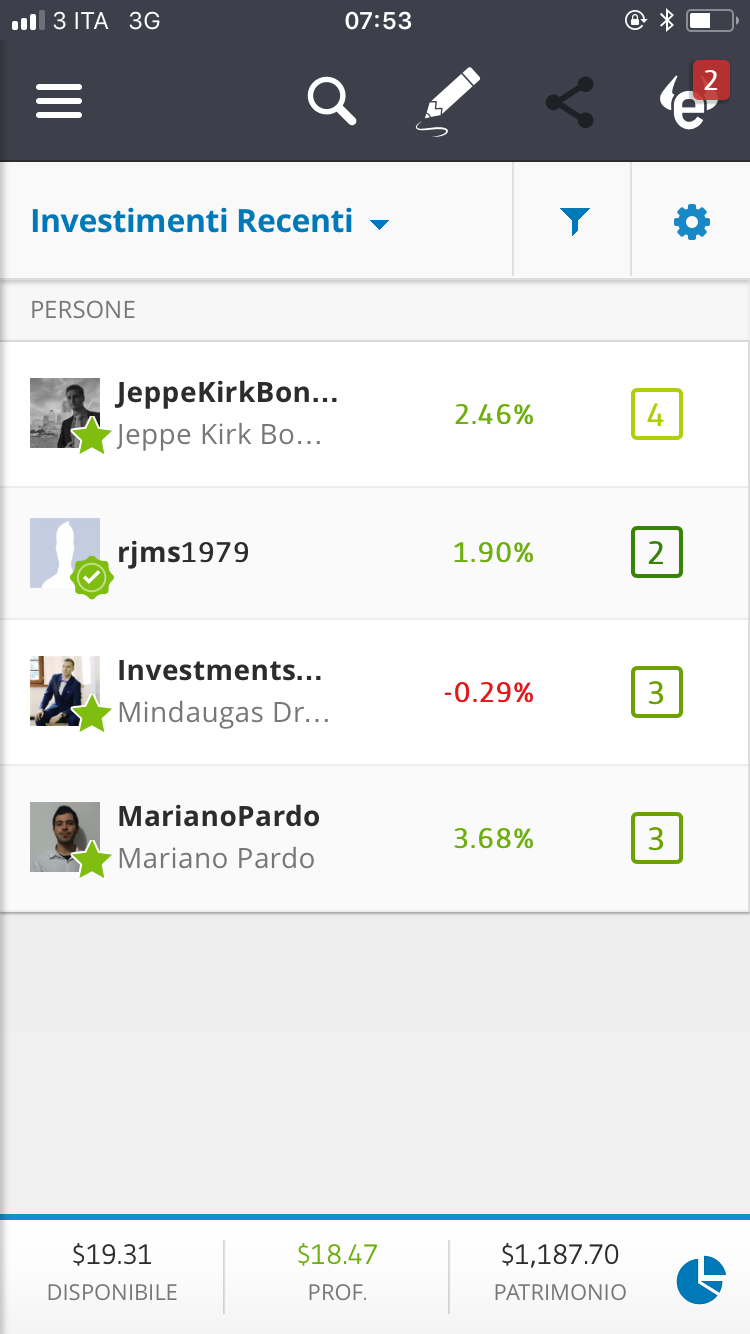This screenshot has width=750, height=1334.
Task: Open the hamburger drawer menu
Action: [59, 102]
